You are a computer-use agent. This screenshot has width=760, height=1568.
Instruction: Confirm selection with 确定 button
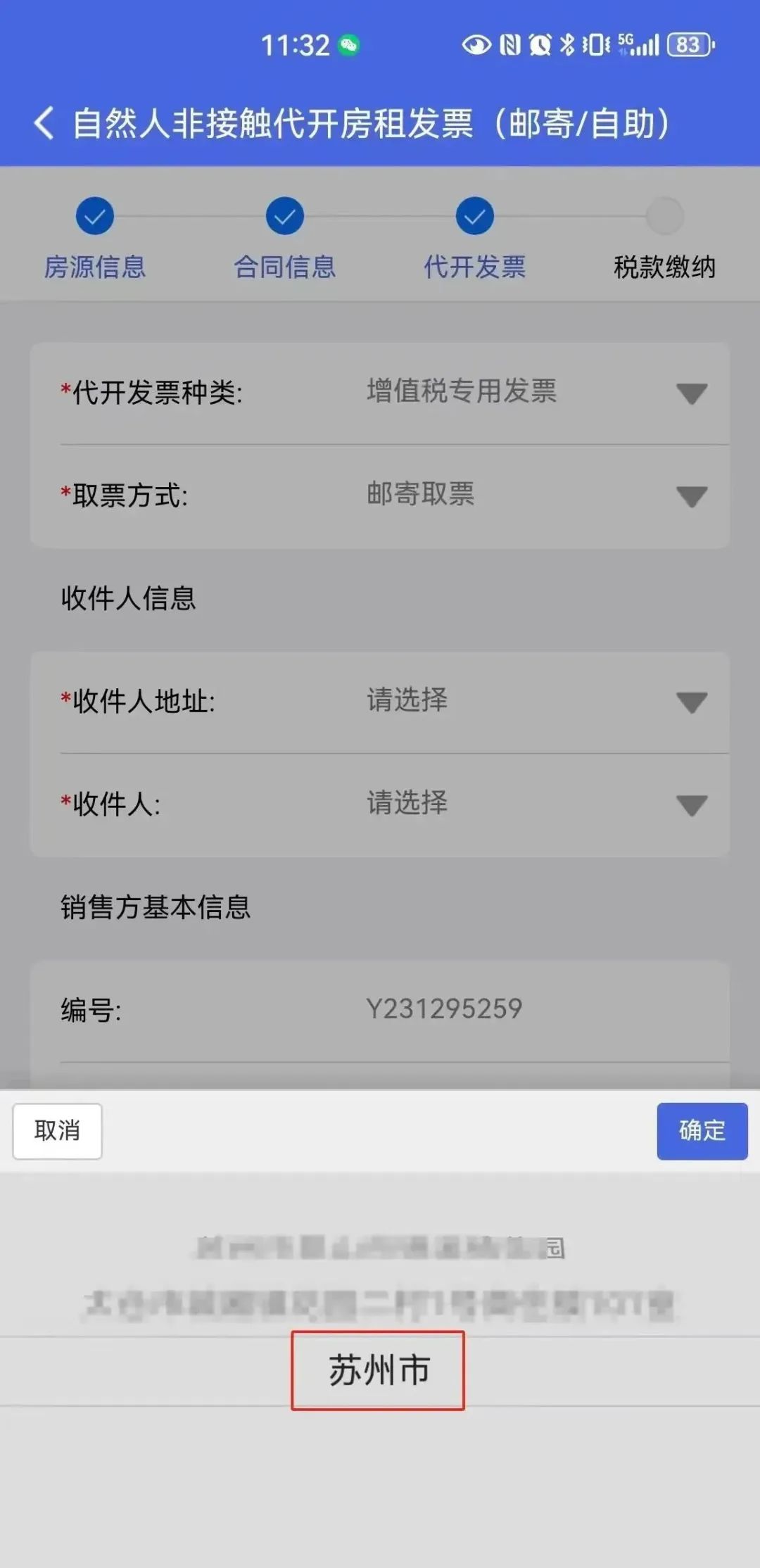point(702,1131)
